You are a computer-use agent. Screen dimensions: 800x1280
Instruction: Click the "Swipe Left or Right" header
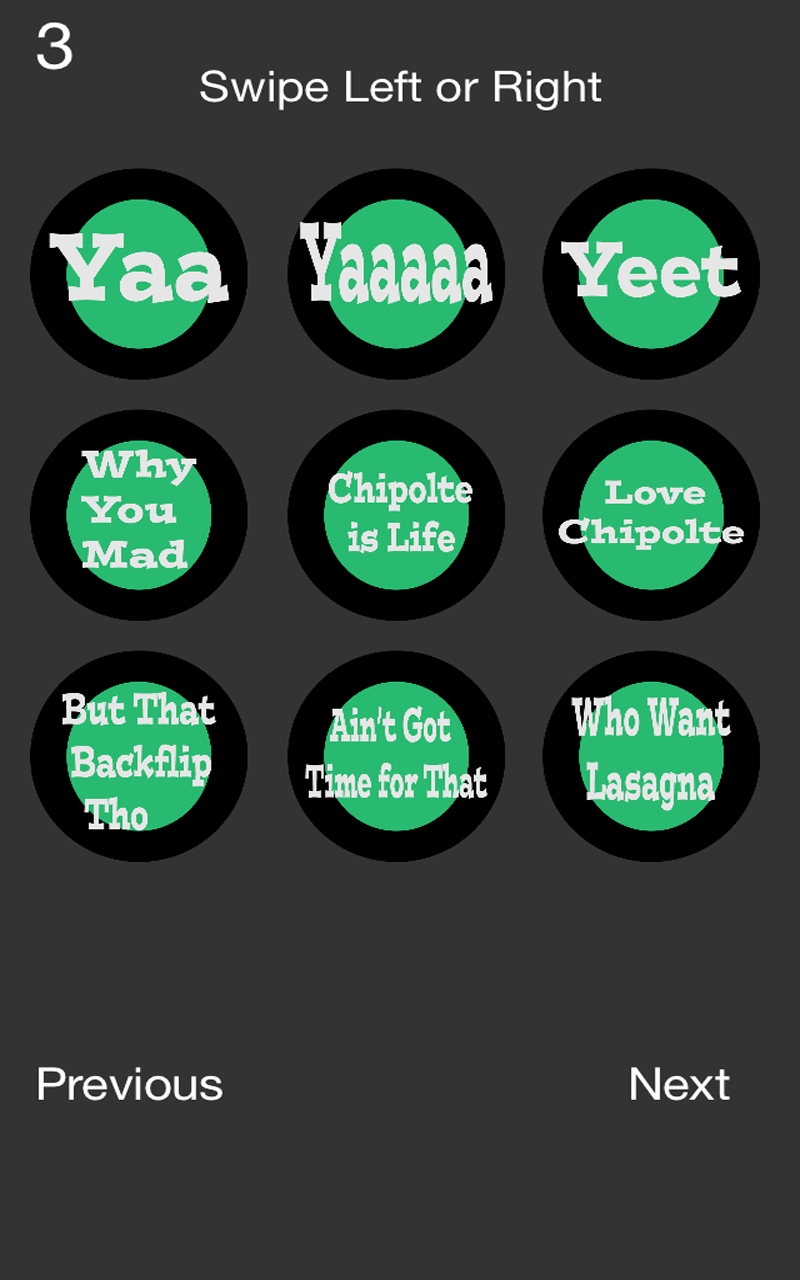[400, 87]
